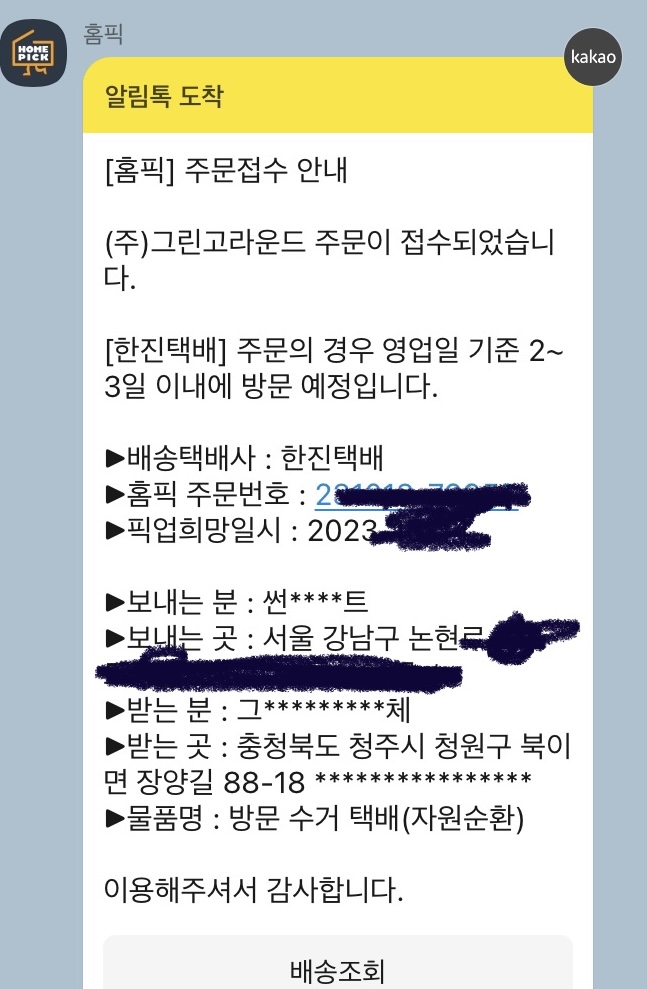Tap the 배송조회 delivery tracking button

click(337, 963)
